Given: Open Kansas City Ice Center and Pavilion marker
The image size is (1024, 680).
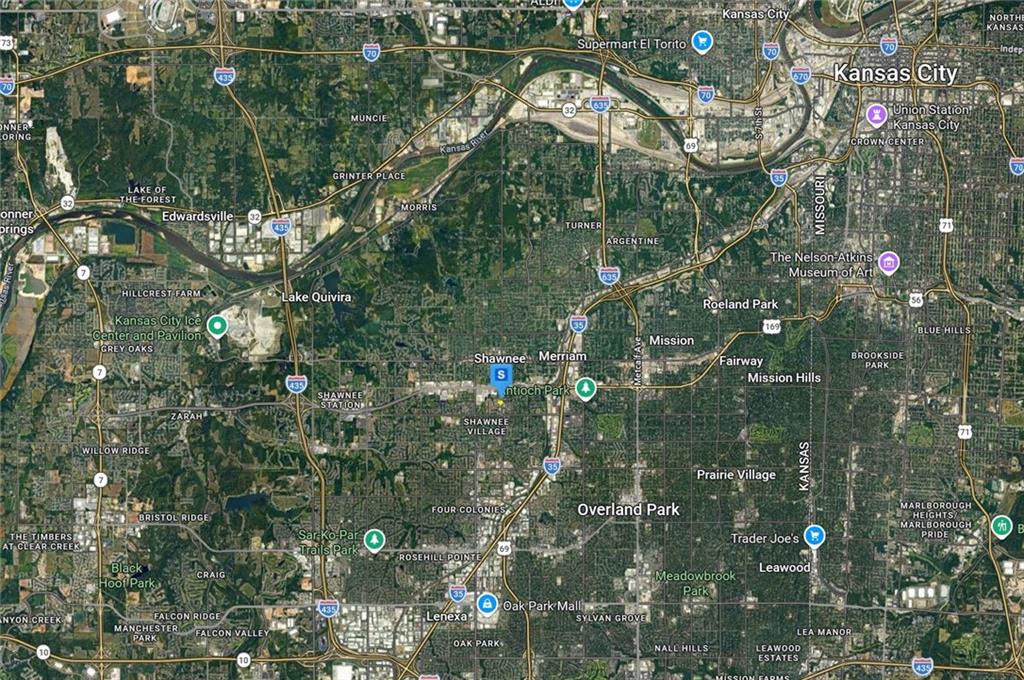Looking at the screenshot, I should tap(216, 325).
